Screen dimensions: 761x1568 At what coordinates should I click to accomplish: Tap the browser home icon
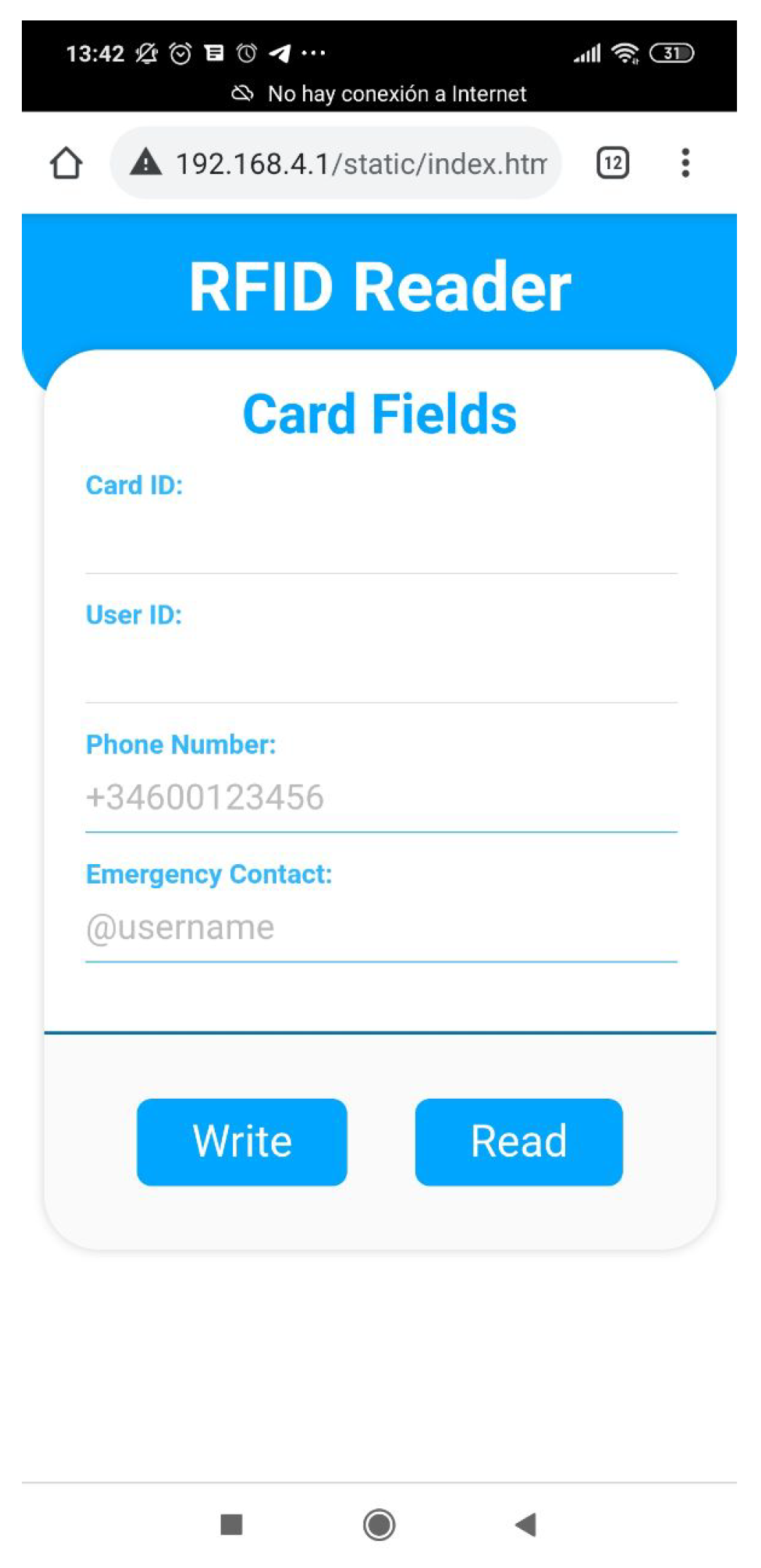click(66, 162)
